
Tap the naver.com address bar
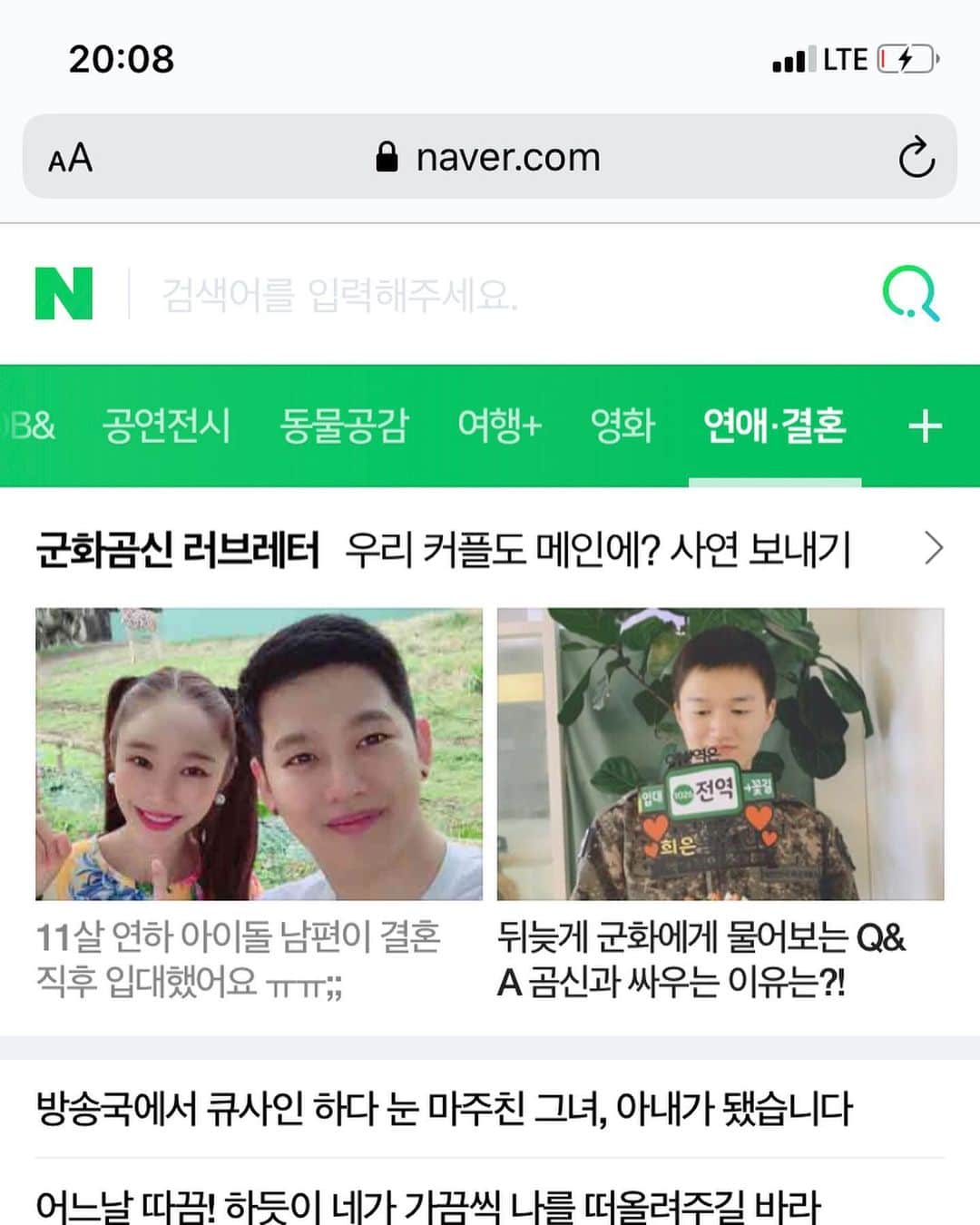(x=490, y=157)
